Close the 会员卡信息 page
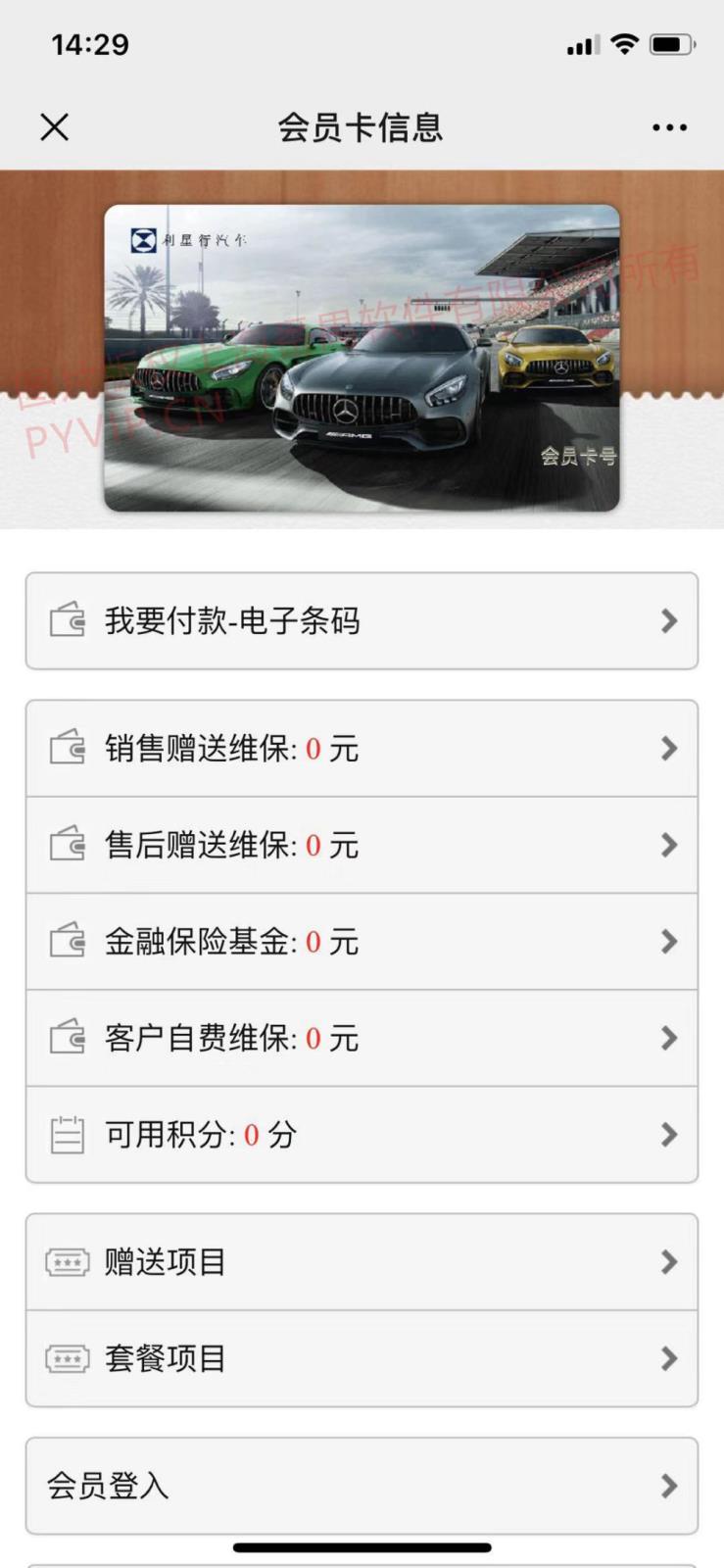The image size is (724, 1568). (55, 127)
